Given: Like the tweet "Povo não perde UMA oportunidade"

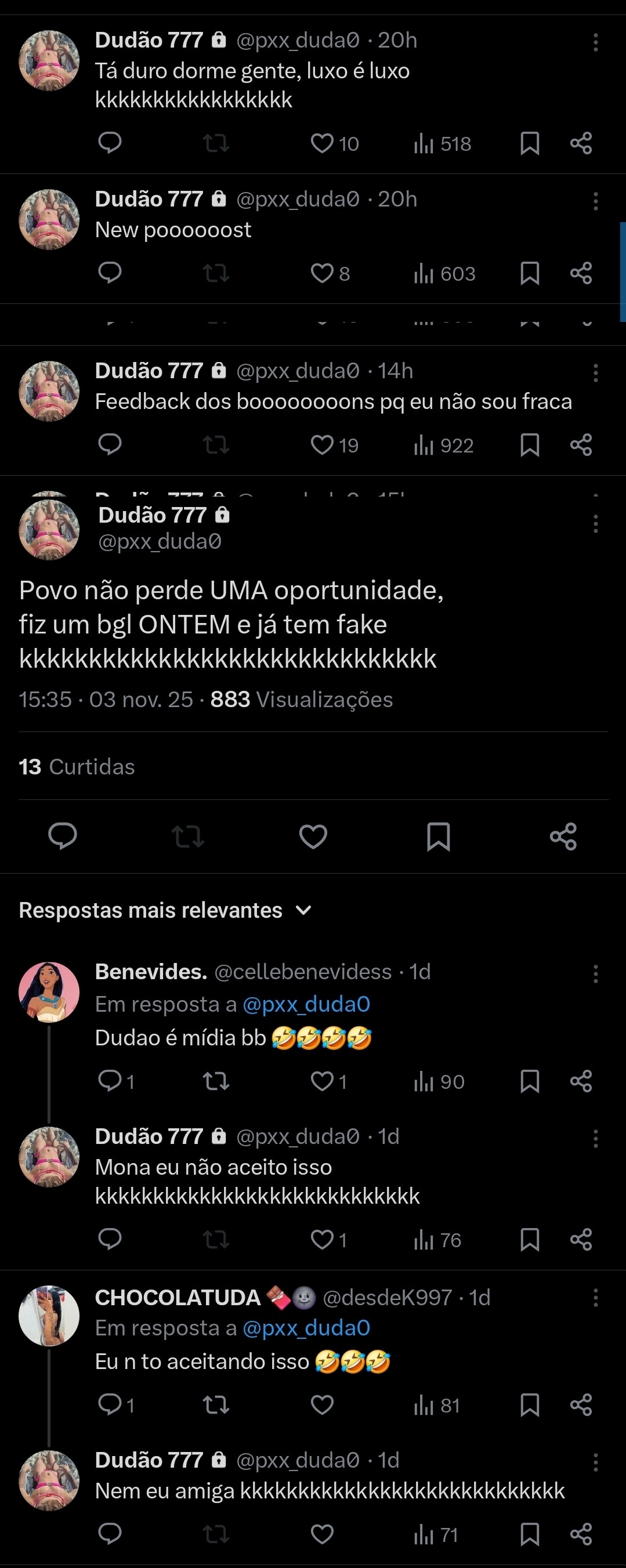Looking at the screenshot, I should [x=313, y=836].
